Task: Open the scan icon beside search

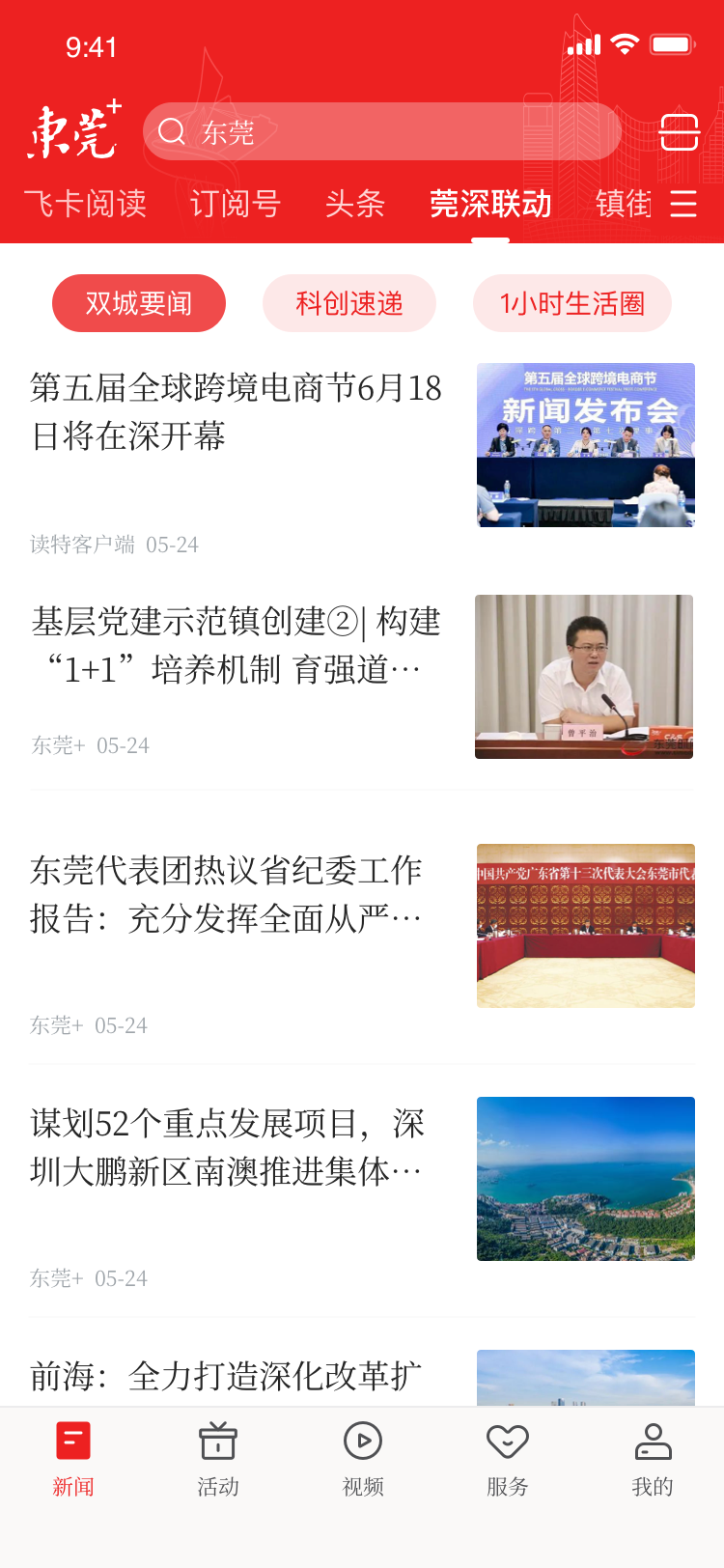Action: click(679, 132)
